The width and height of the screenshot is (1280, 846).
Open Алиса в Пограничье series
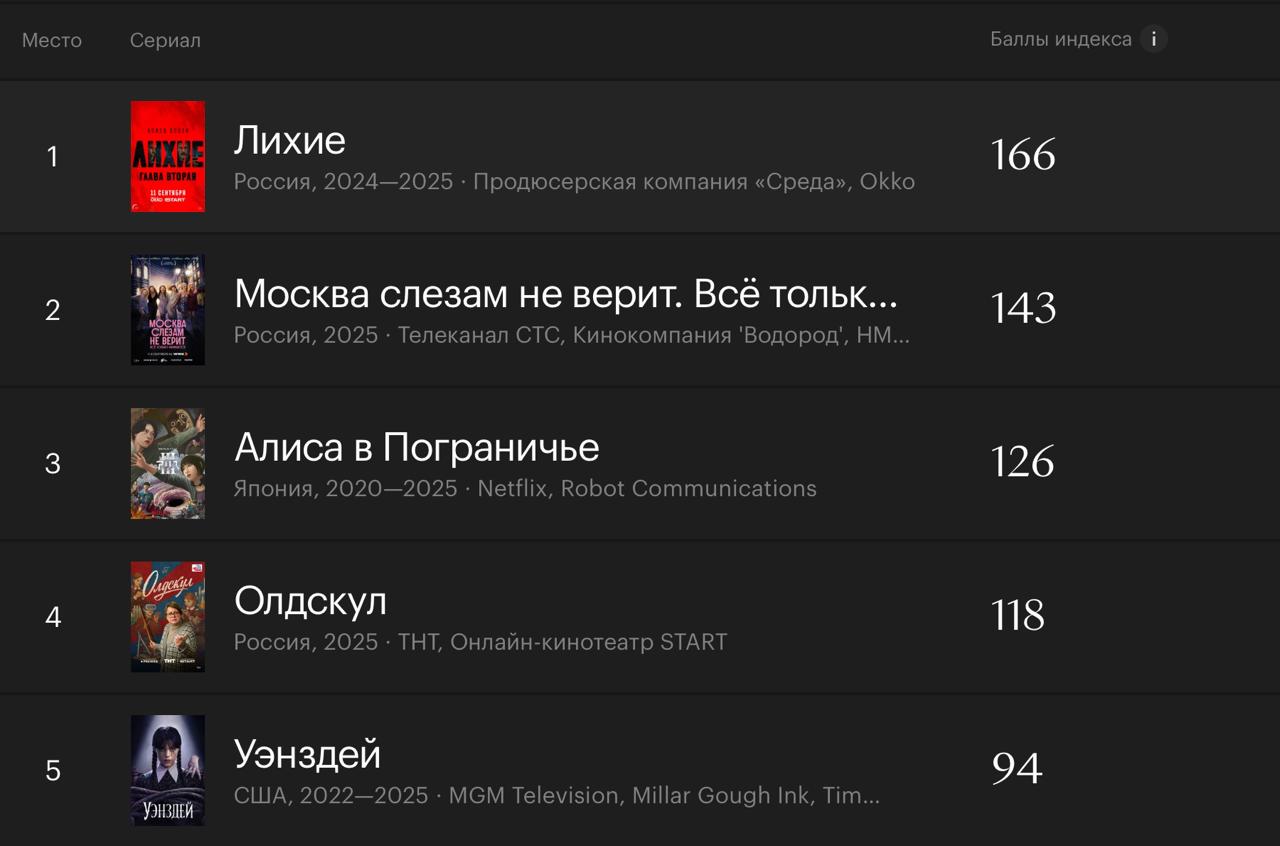pyautogui.click(x=416, y=448)
